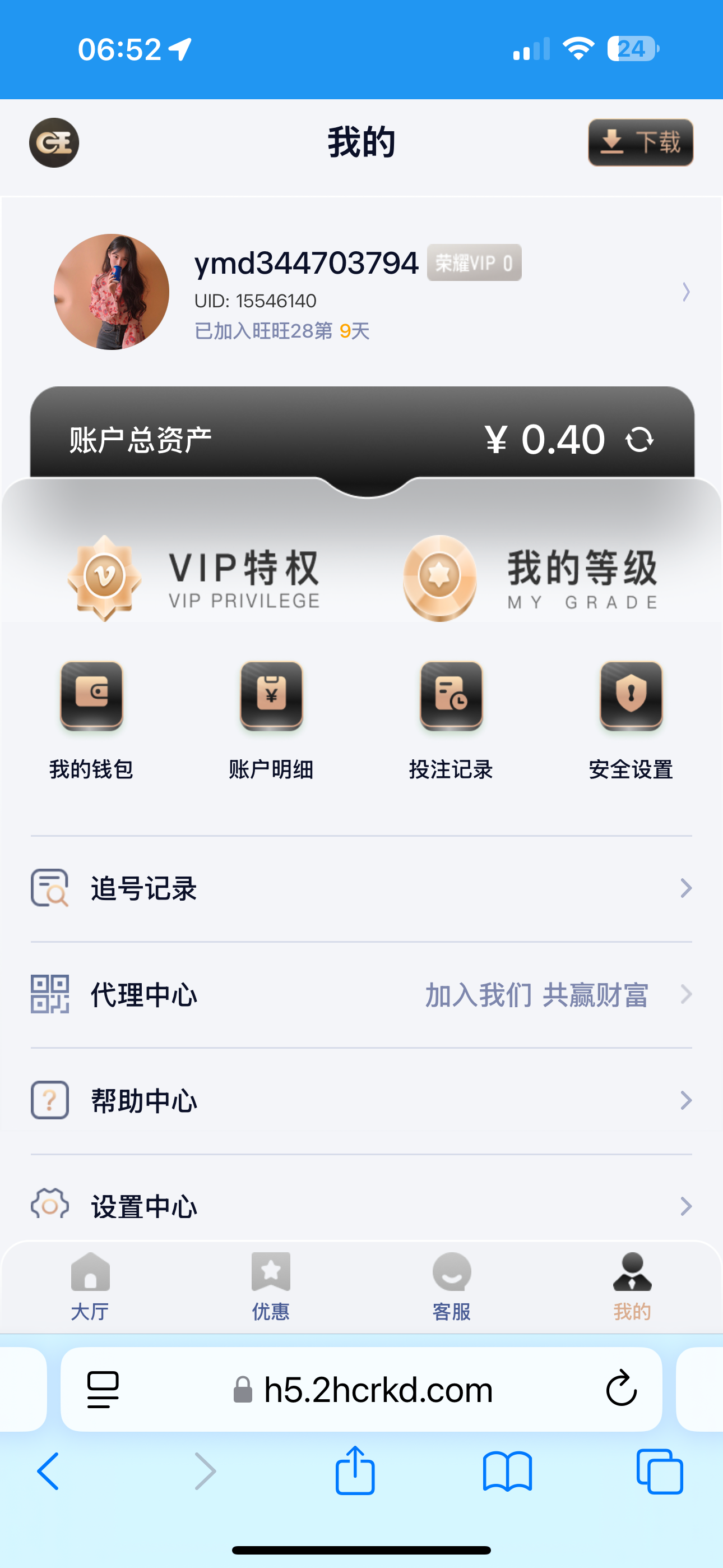The width and height of the screenshot is (723, 1568).
Task: Tap the 下载 download button
Action: 640,142
